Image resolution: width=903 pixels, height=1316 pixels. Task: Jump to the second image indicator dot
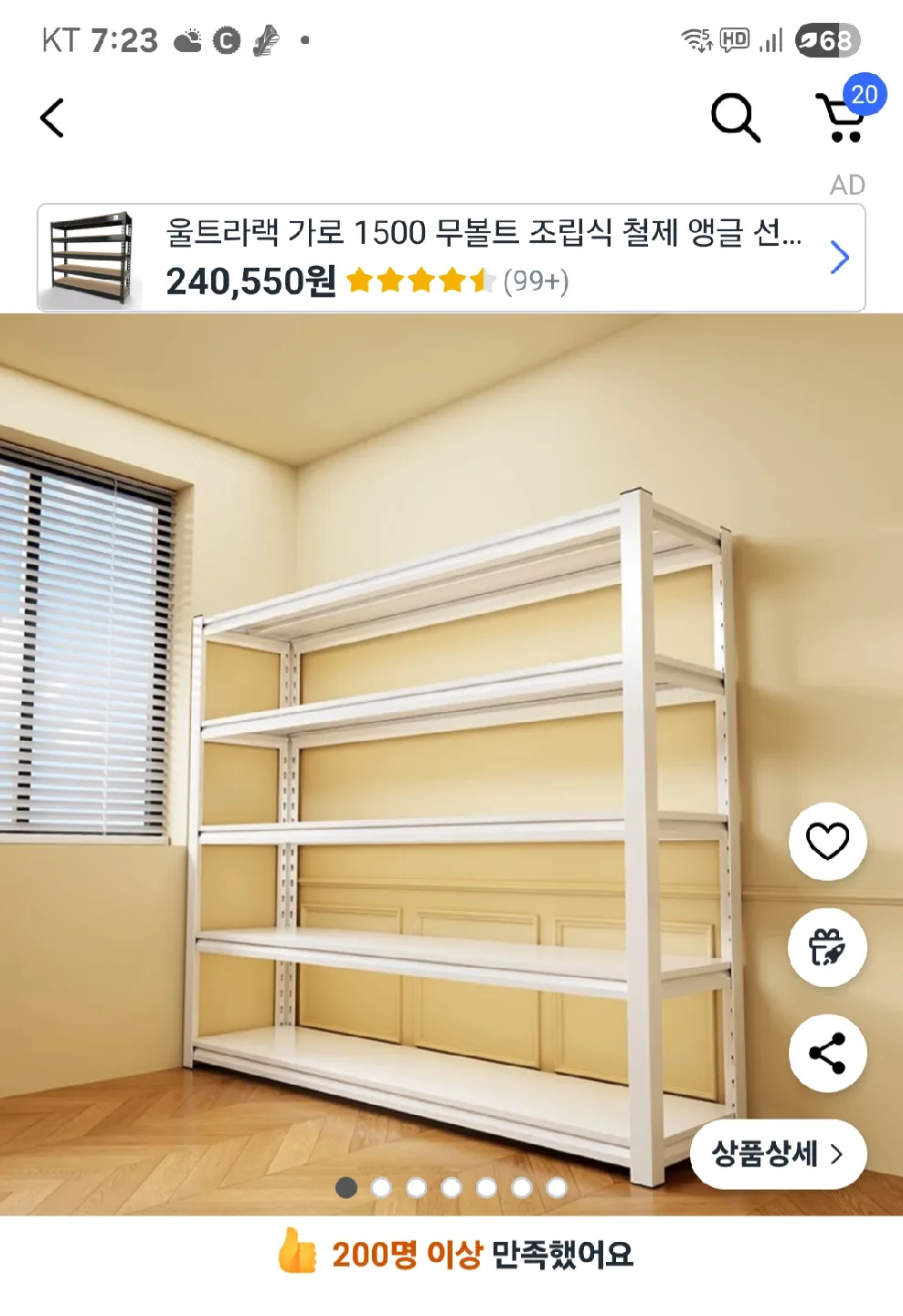pyautogui.click(x=381, y=1187)
